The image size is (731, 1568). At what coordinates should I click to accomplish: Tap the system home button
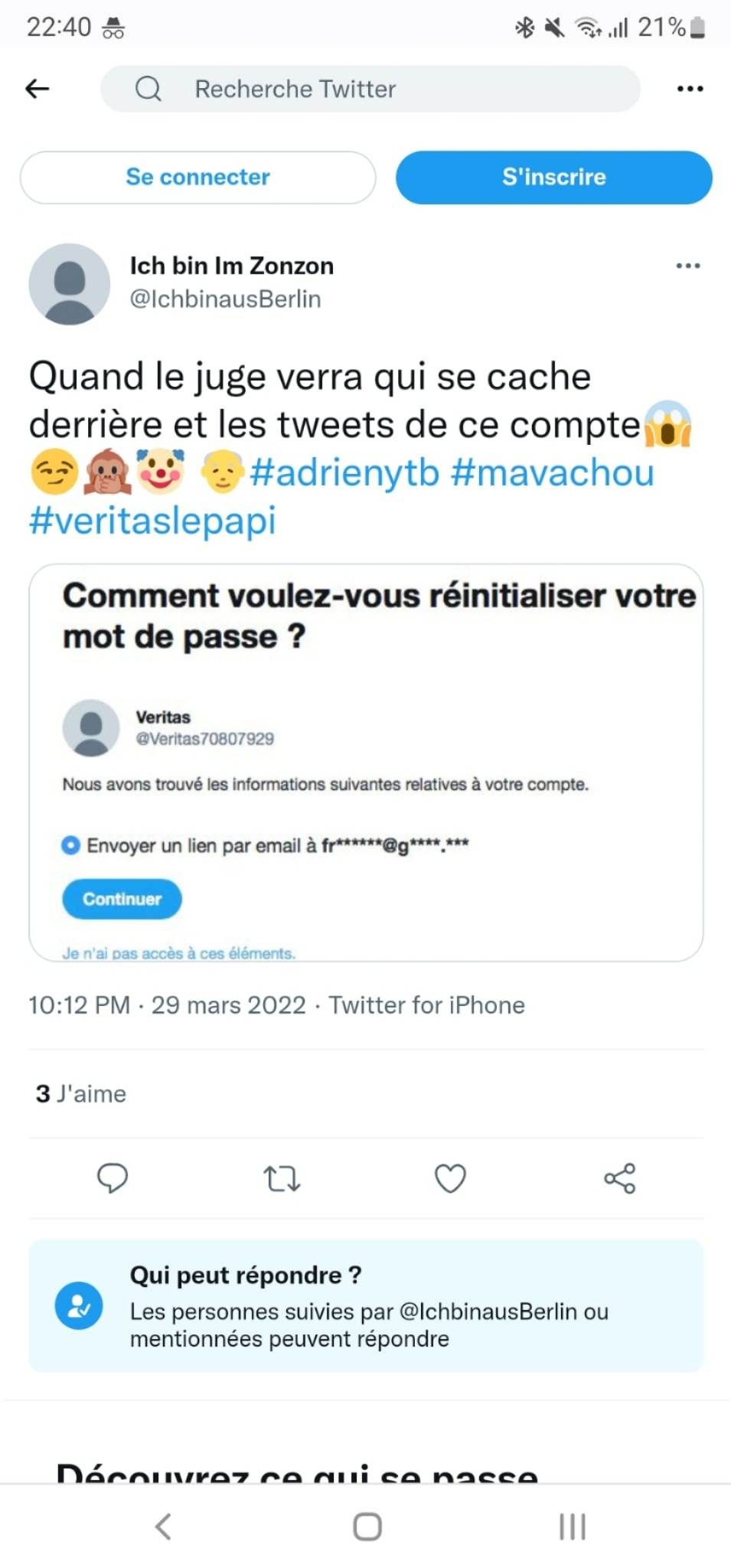pos(367,1527)
